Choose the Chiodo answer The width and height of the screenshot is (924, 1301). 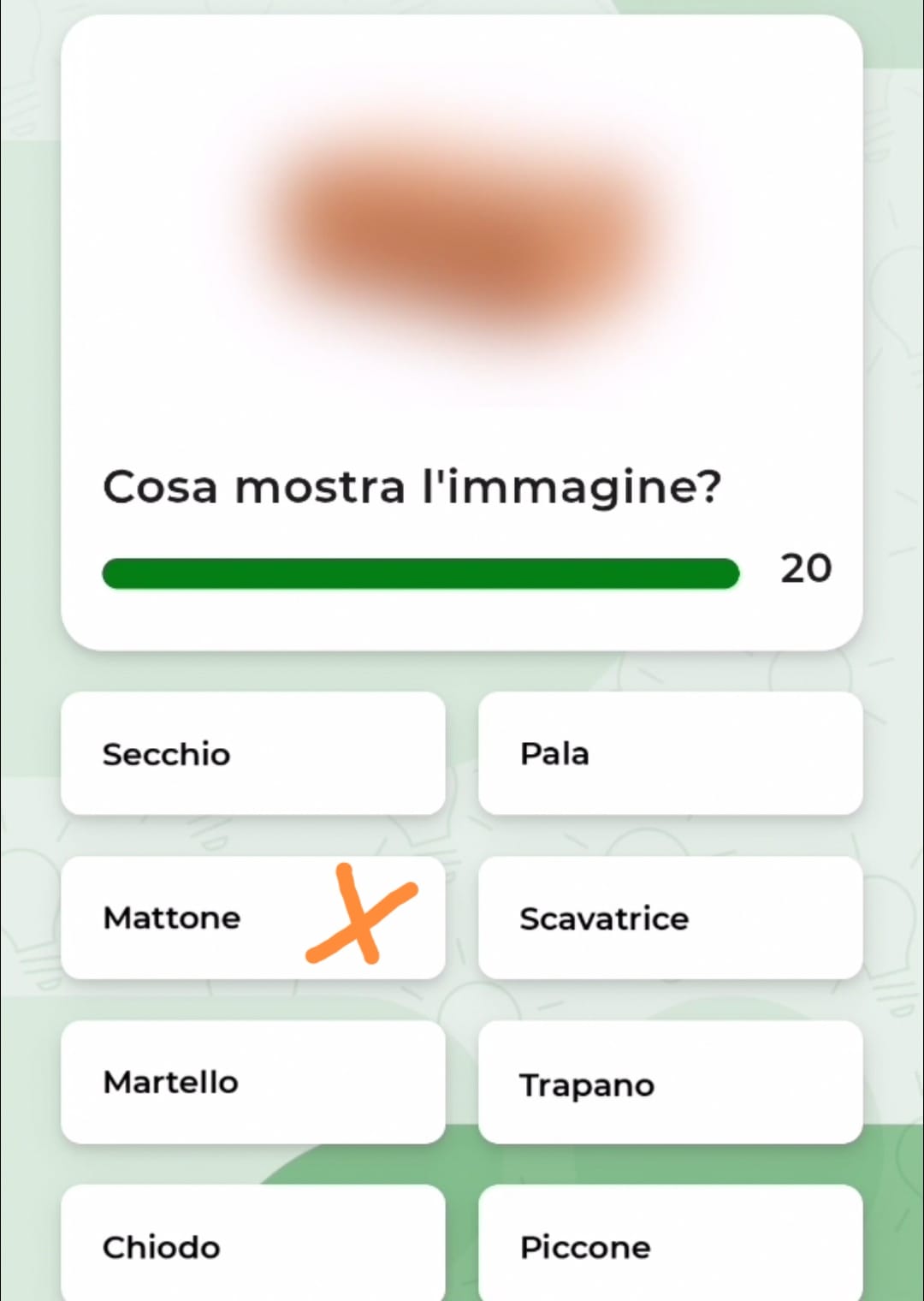click(253, 1245)
